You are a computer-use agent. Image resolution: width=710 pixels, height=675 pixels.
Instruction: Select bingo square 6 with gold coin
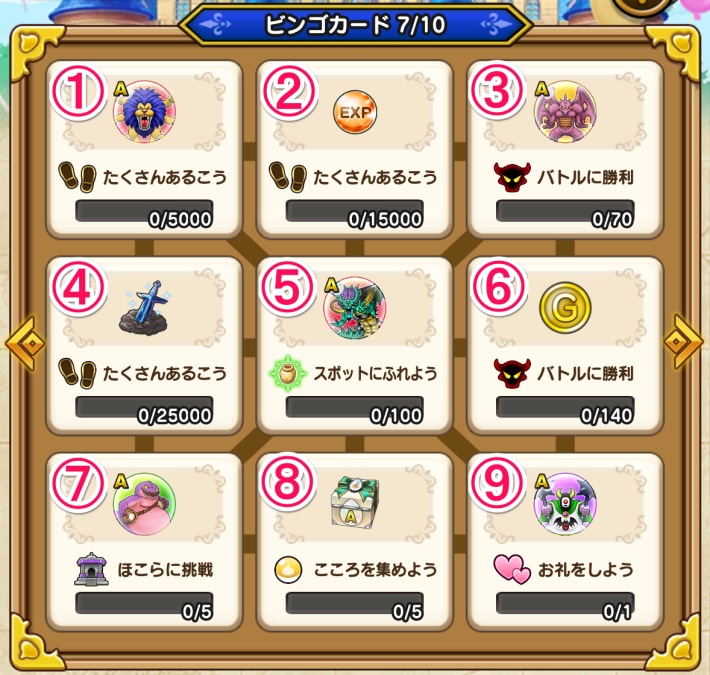(x=564, y=345)
